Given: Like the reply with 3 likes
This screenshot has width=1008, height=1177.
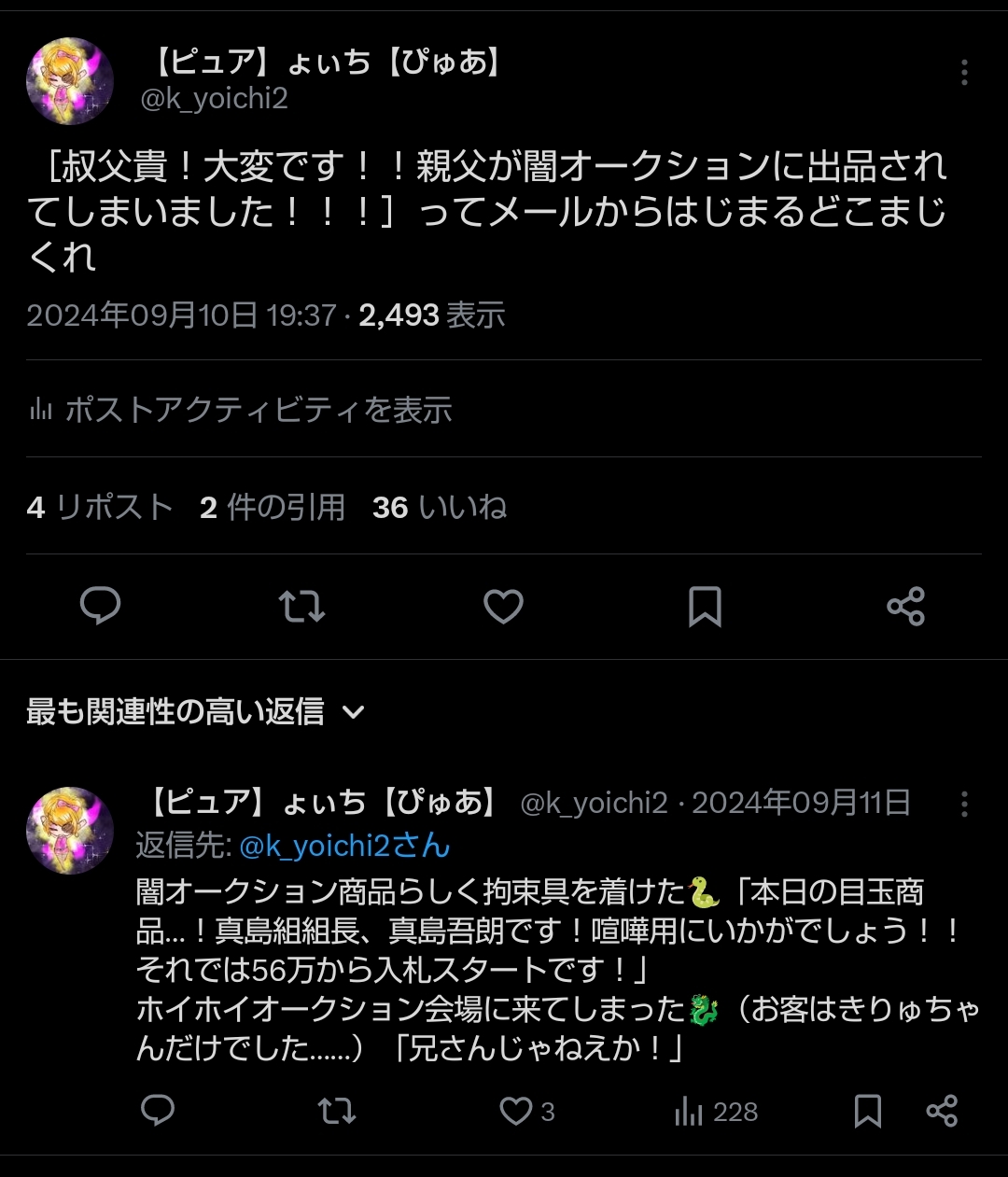Looking at the screenshot, I should 516,1111.
